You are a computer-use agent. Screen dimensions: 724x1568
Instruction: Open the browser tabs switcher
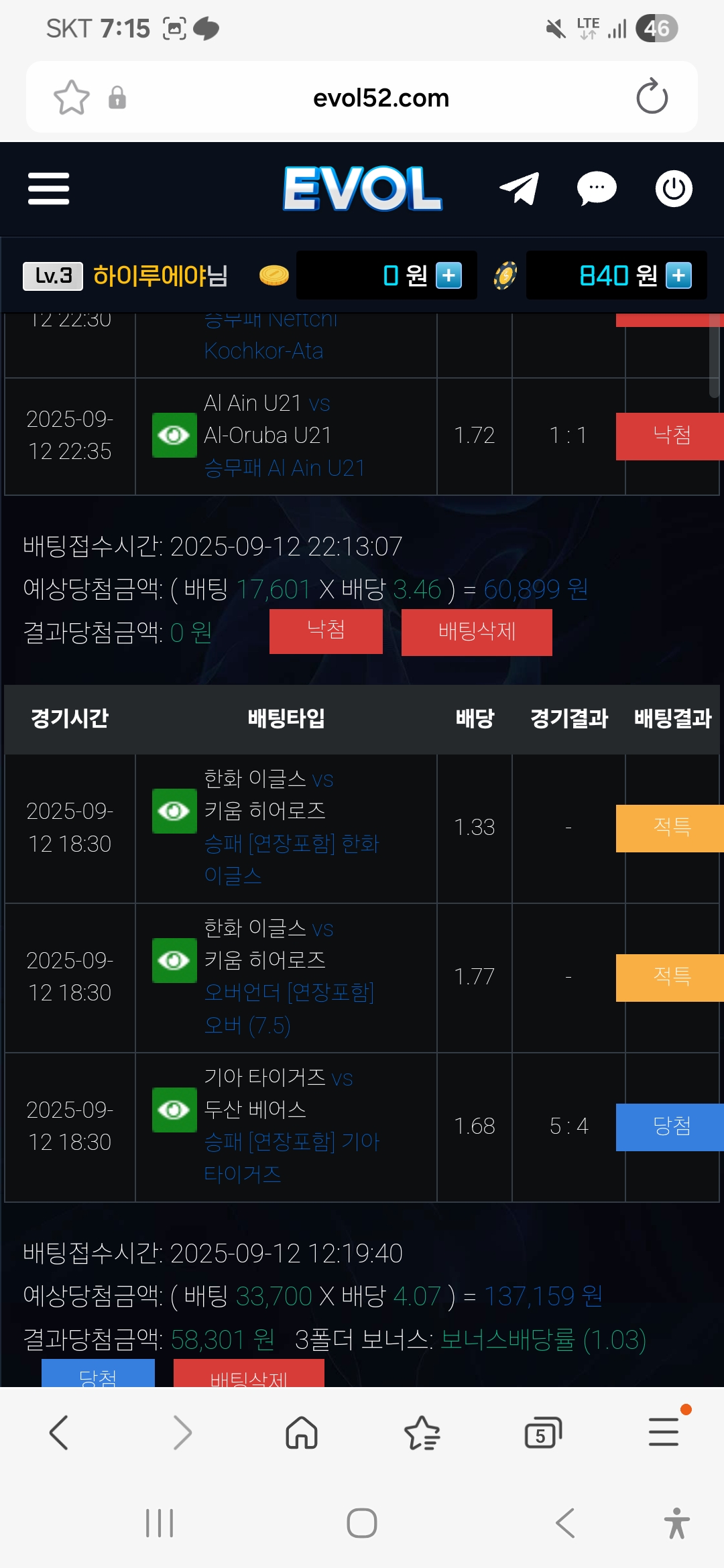point(542,1433)
